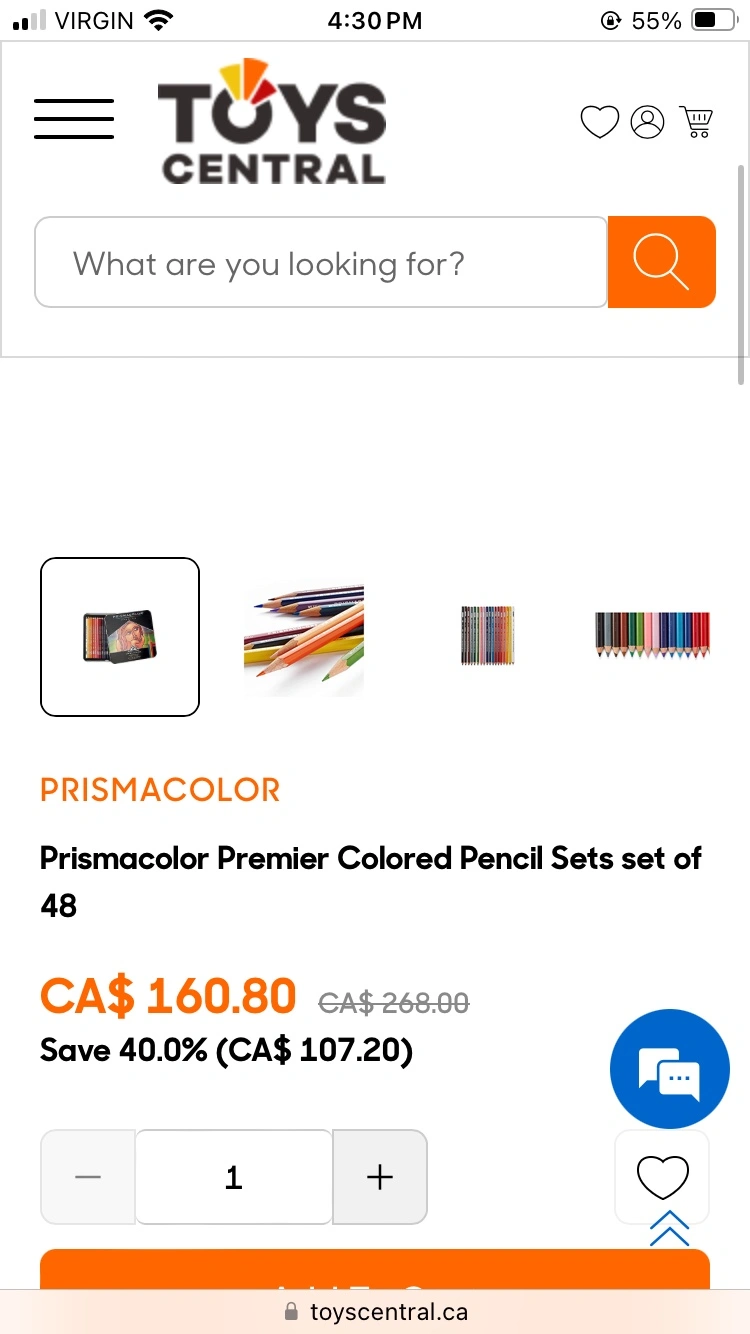Jump back to top with double chevron
750x1334 pixels.
tap(669, 1228)
